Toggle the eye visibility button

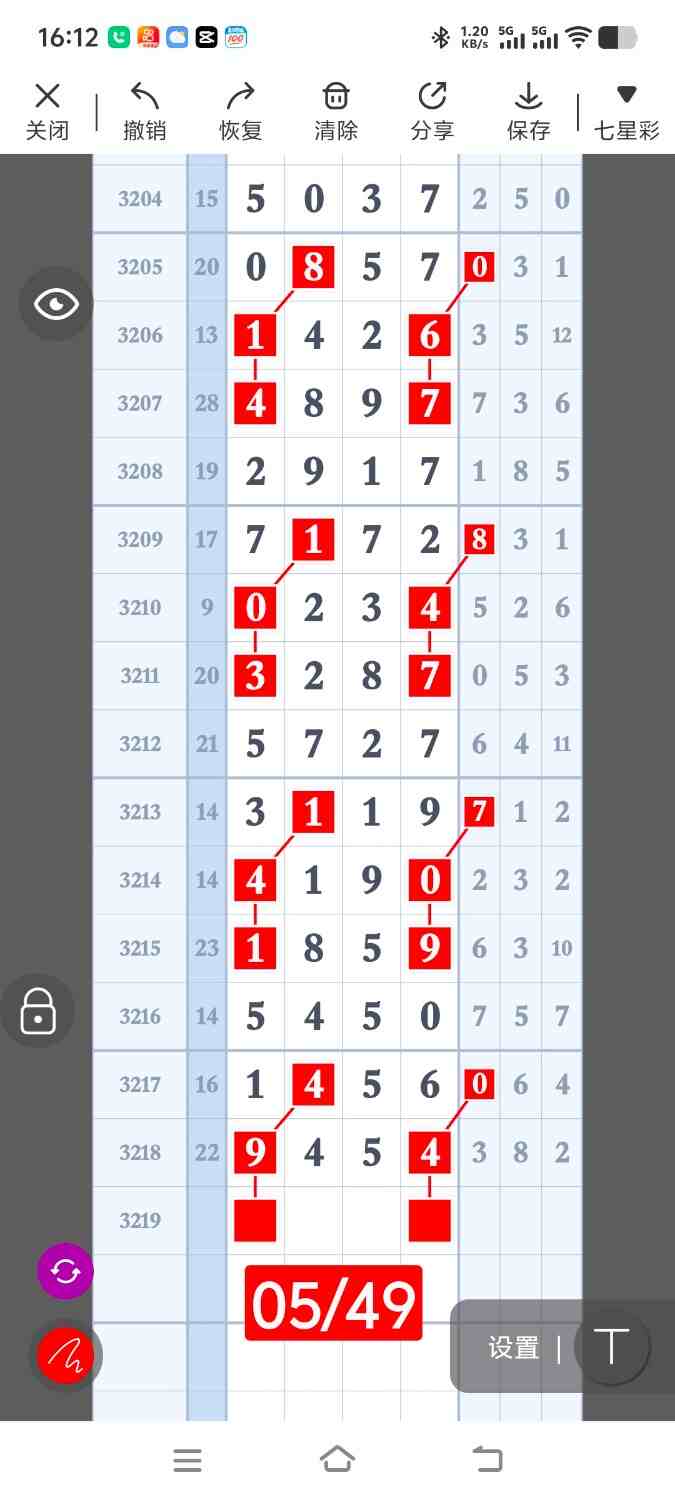tap(56, 304)
